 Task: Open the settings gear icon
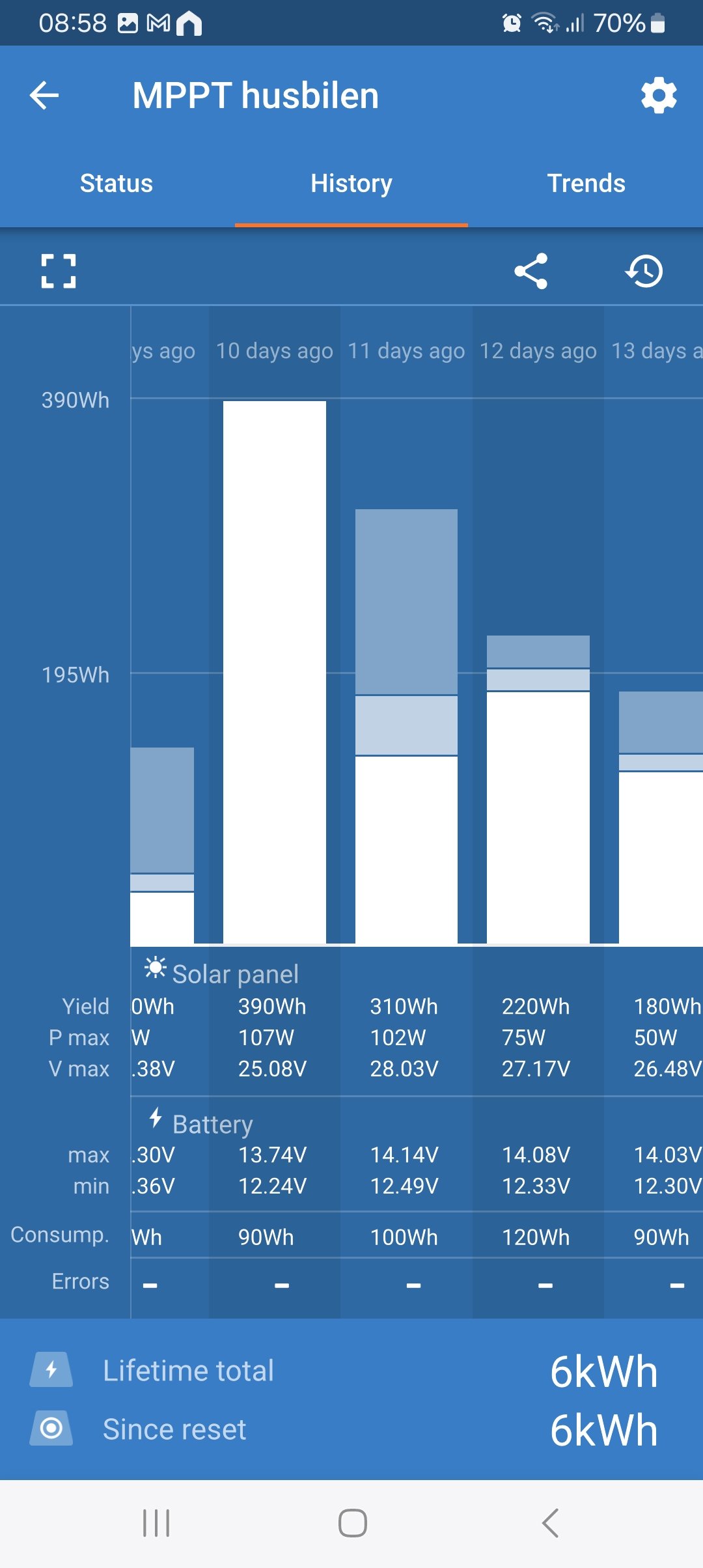(x=659, y=96)
